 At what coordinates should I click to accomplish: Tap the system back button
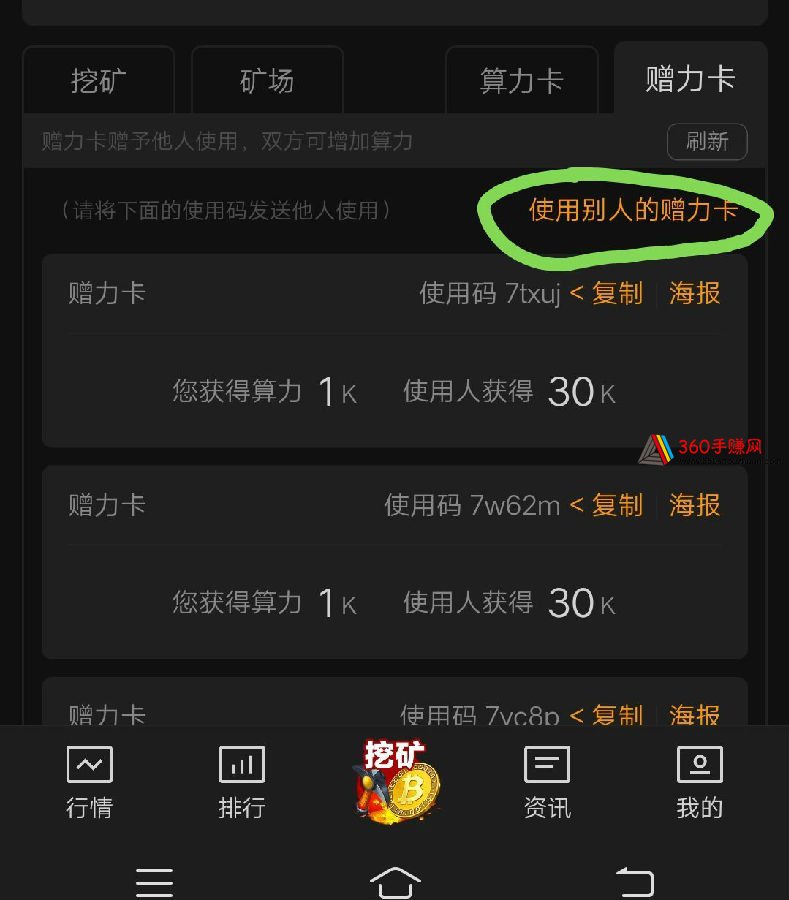pos(634,880)
